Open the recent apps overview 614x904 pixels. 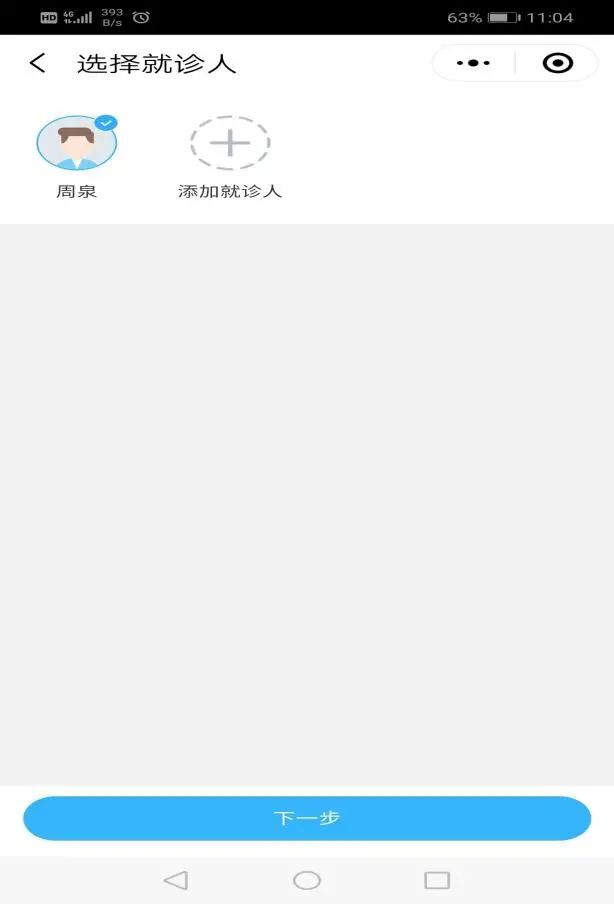(x=437, y=880)
